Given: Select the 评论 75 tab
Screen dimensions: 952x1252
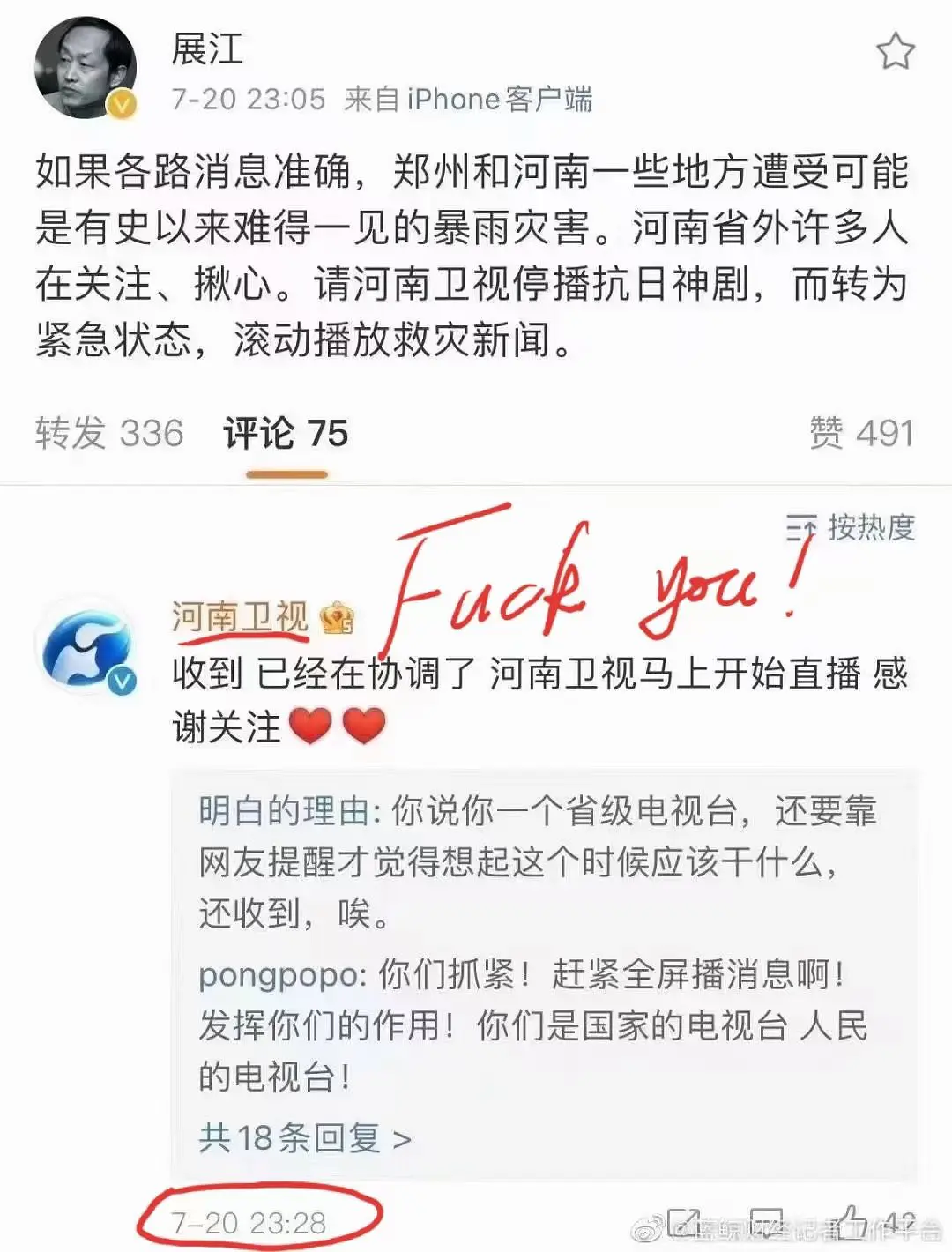Looking at the screenshot, I should 286,433.
